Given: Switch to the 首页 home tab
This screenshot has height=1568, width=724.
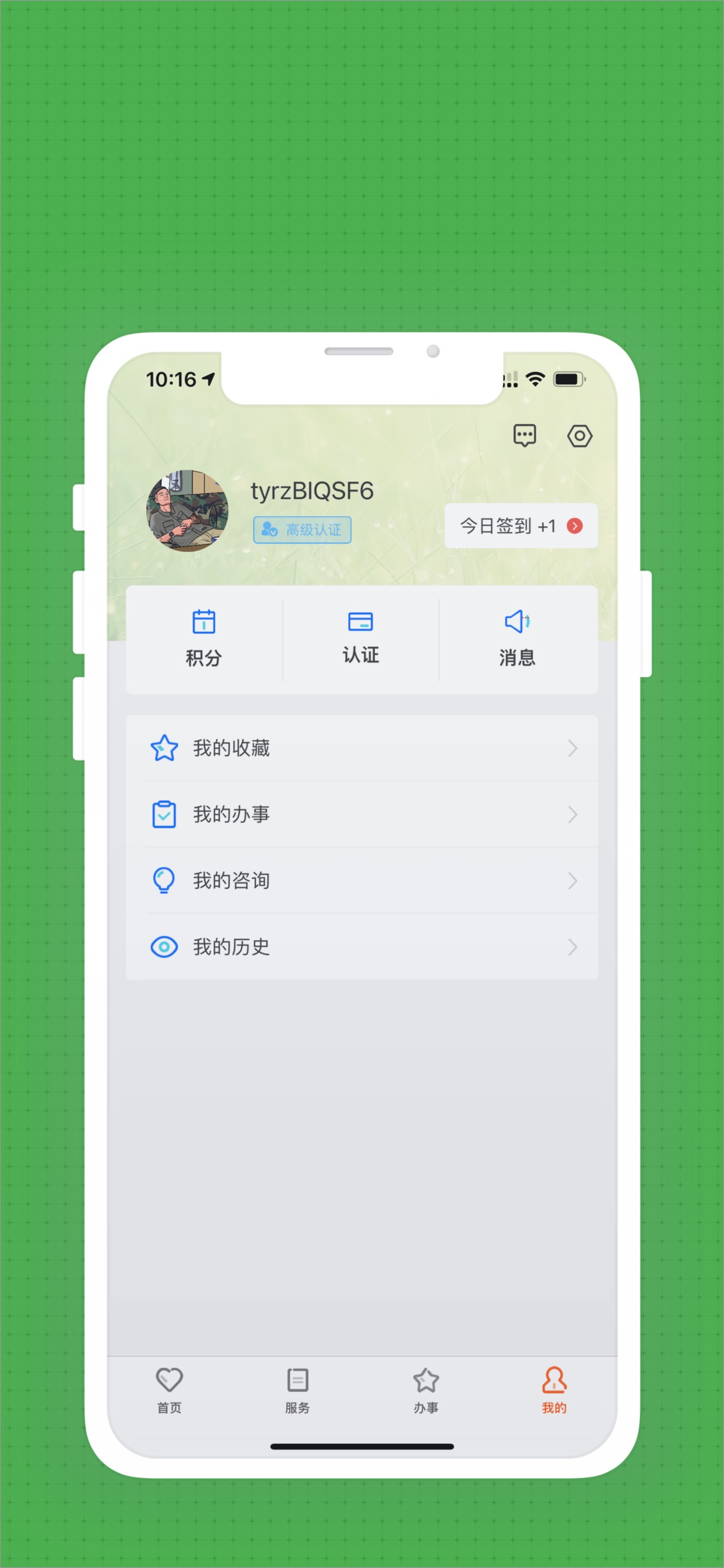Looking at the screenshot, I should (x=170, y=1390).
